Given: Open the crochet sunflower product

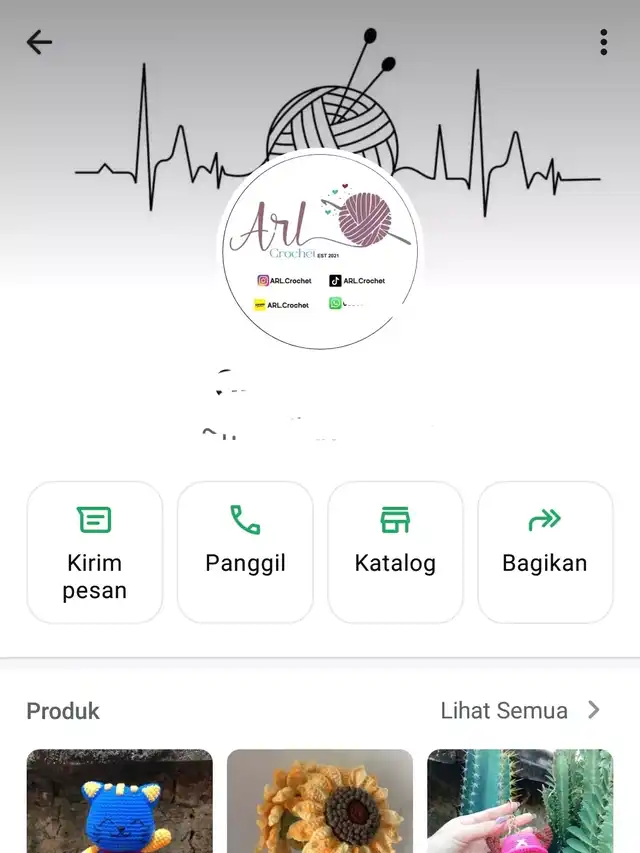Looking at the screenshot, I should (x=320, y=800).
